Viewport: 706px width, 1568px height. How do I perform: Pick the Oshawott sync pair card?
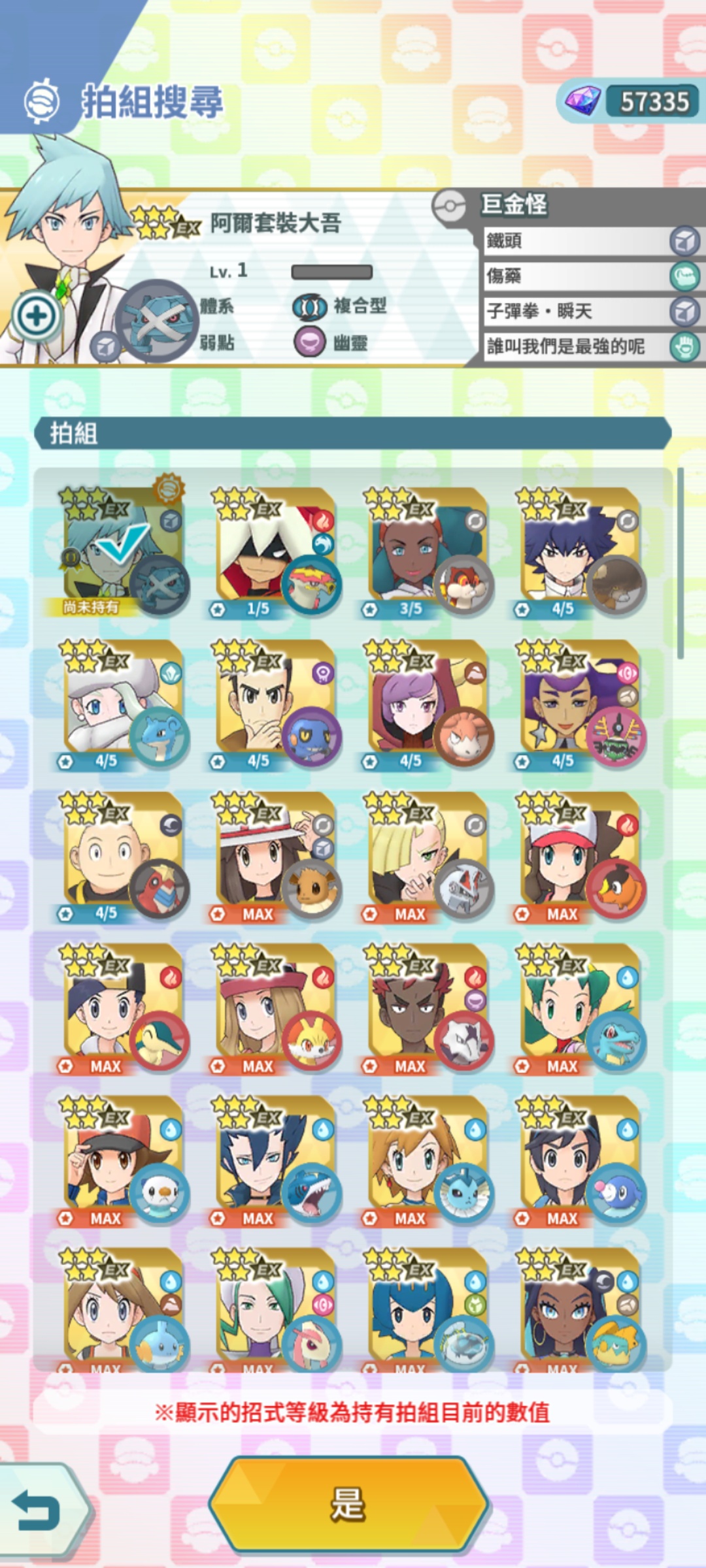tap(121, 1160)
